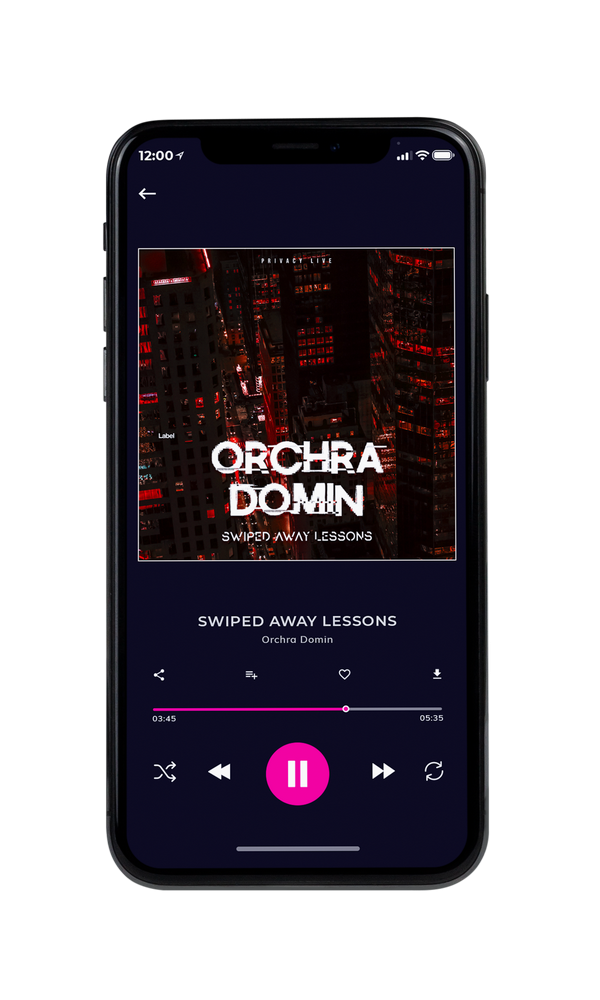Open the Orchra Domin album artwork
600x1000 pixels.
point(297,404)
